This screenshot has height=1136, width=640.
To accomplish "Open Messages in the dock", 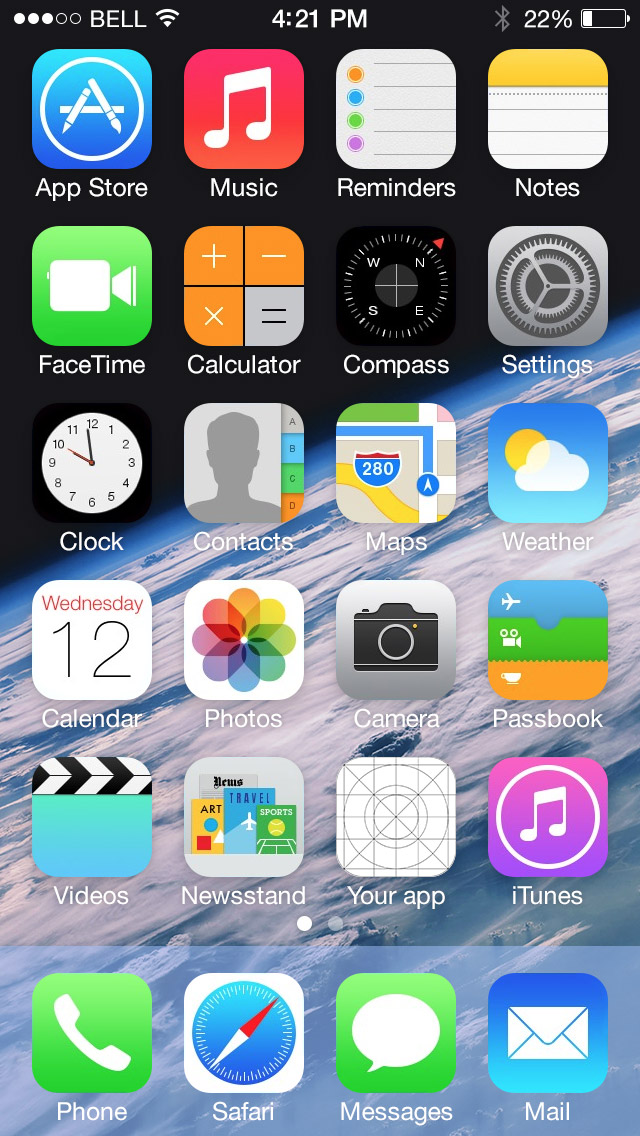I will point(396,1033).
